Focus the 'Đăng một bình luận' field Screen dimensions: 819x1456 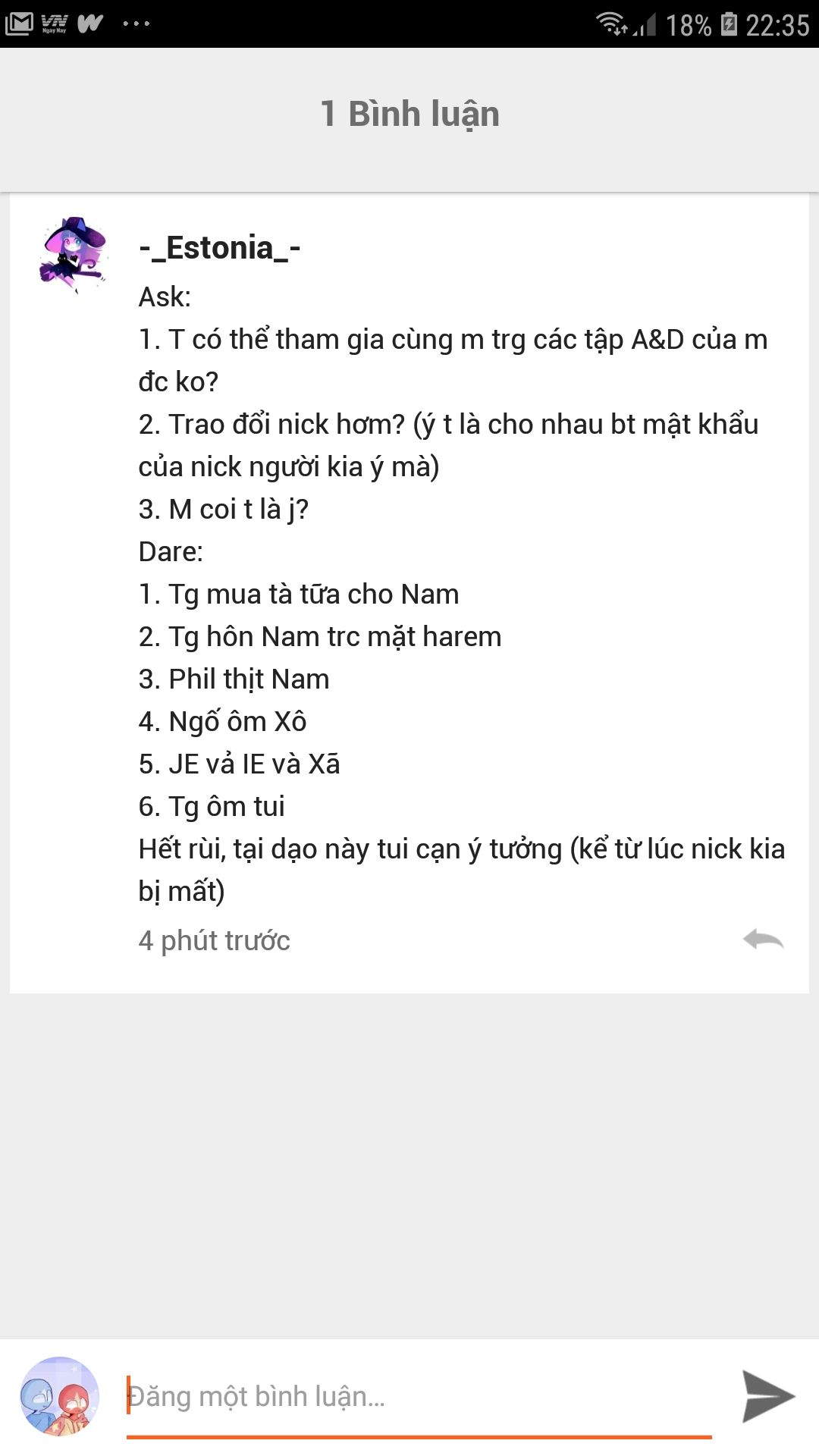[417, 1396]
